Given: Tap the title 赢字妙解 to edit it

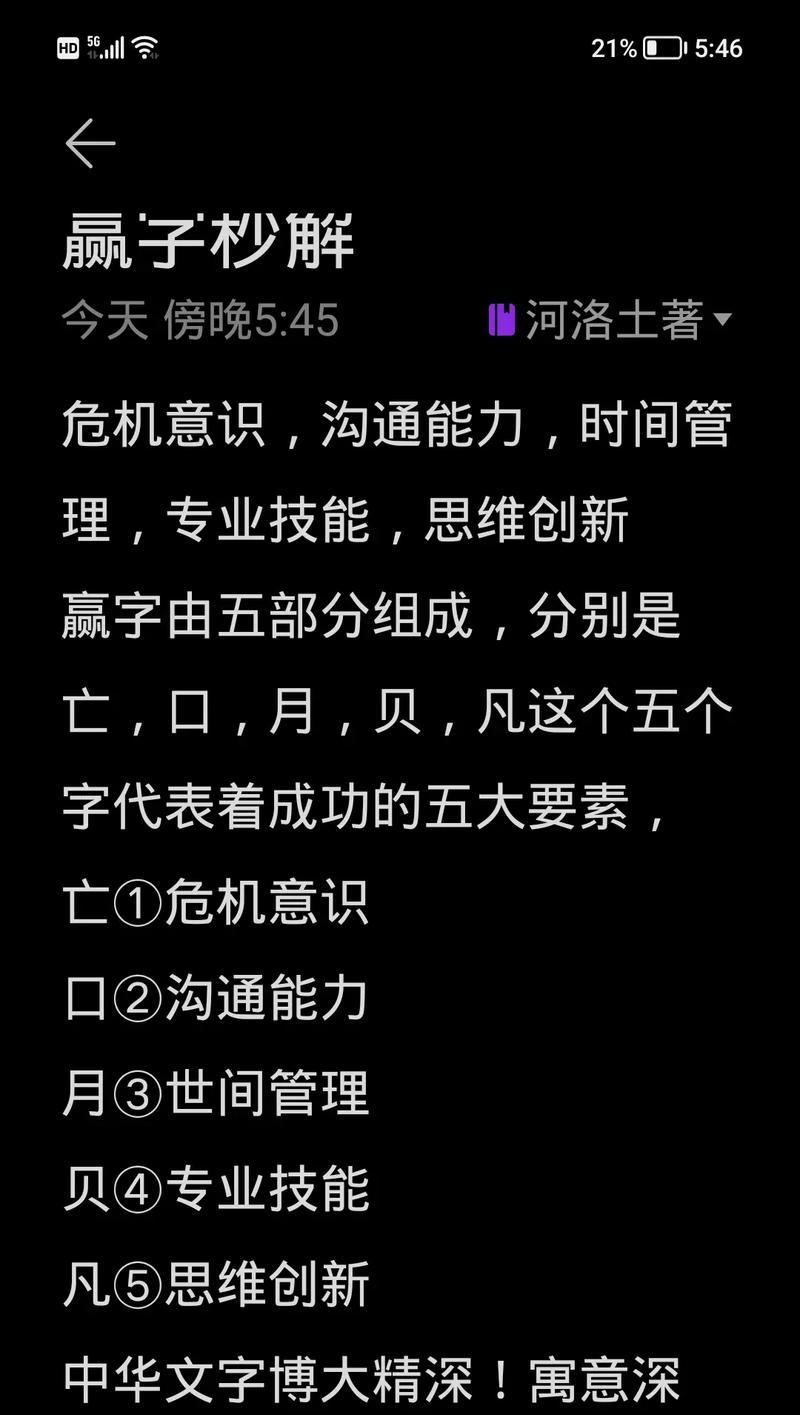Looking at the screenshot, I should click(208, 242).
